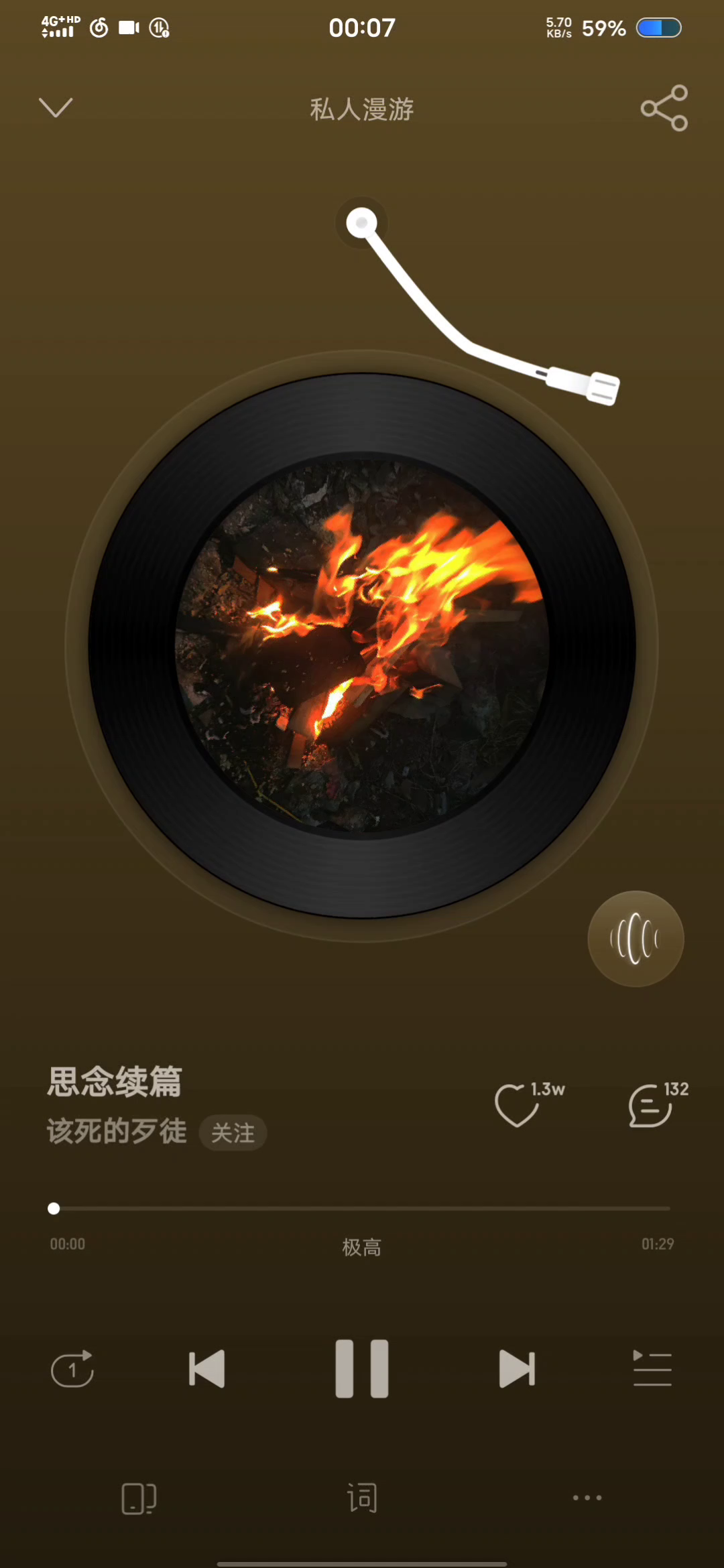Show lyrics with the 词 button

pos(362,1498)
